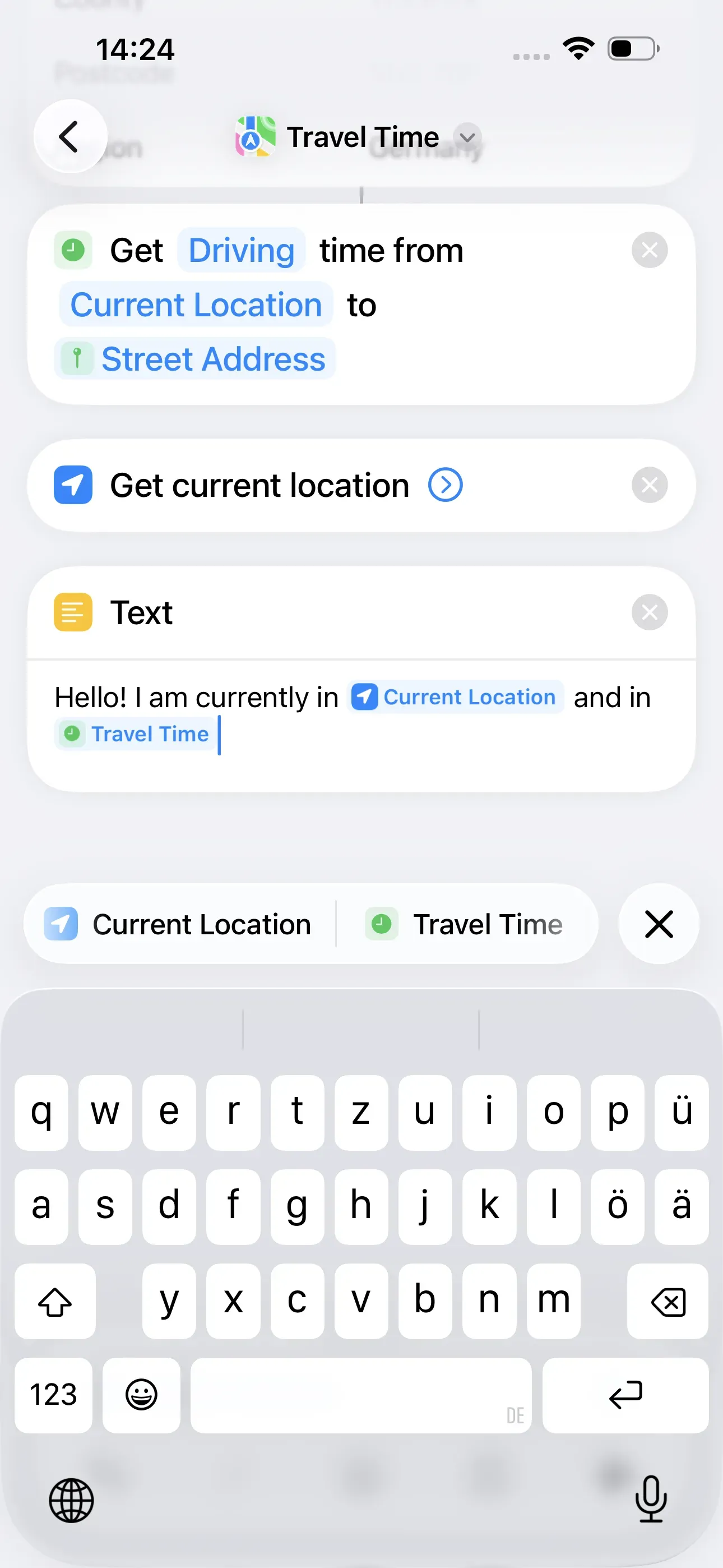Tap the Travel Time clock icon in the first action

click(72, 250)
